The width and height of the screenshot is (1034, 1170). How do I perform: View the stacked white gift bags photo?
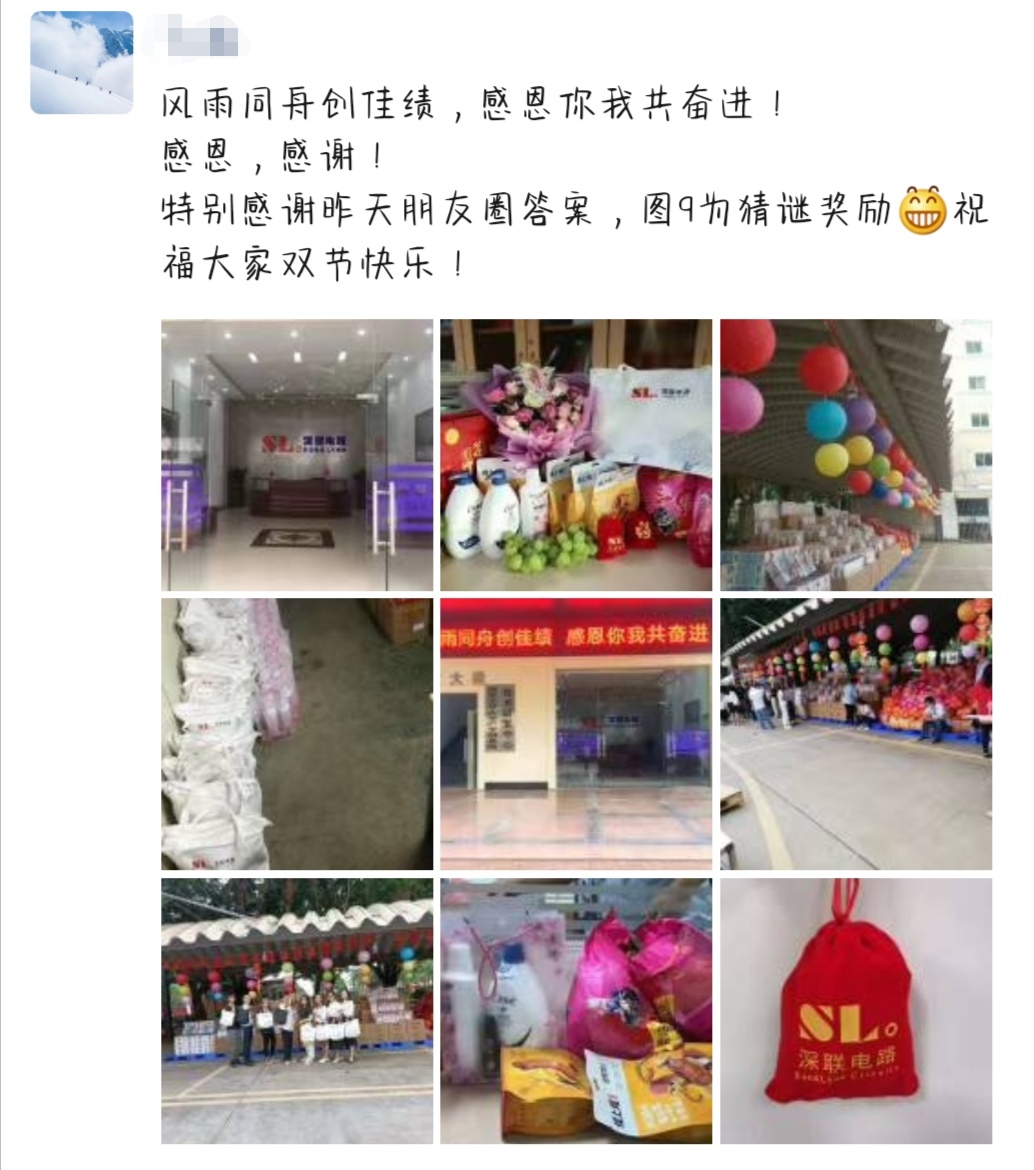pyautogui.click(x=297, y=734)
